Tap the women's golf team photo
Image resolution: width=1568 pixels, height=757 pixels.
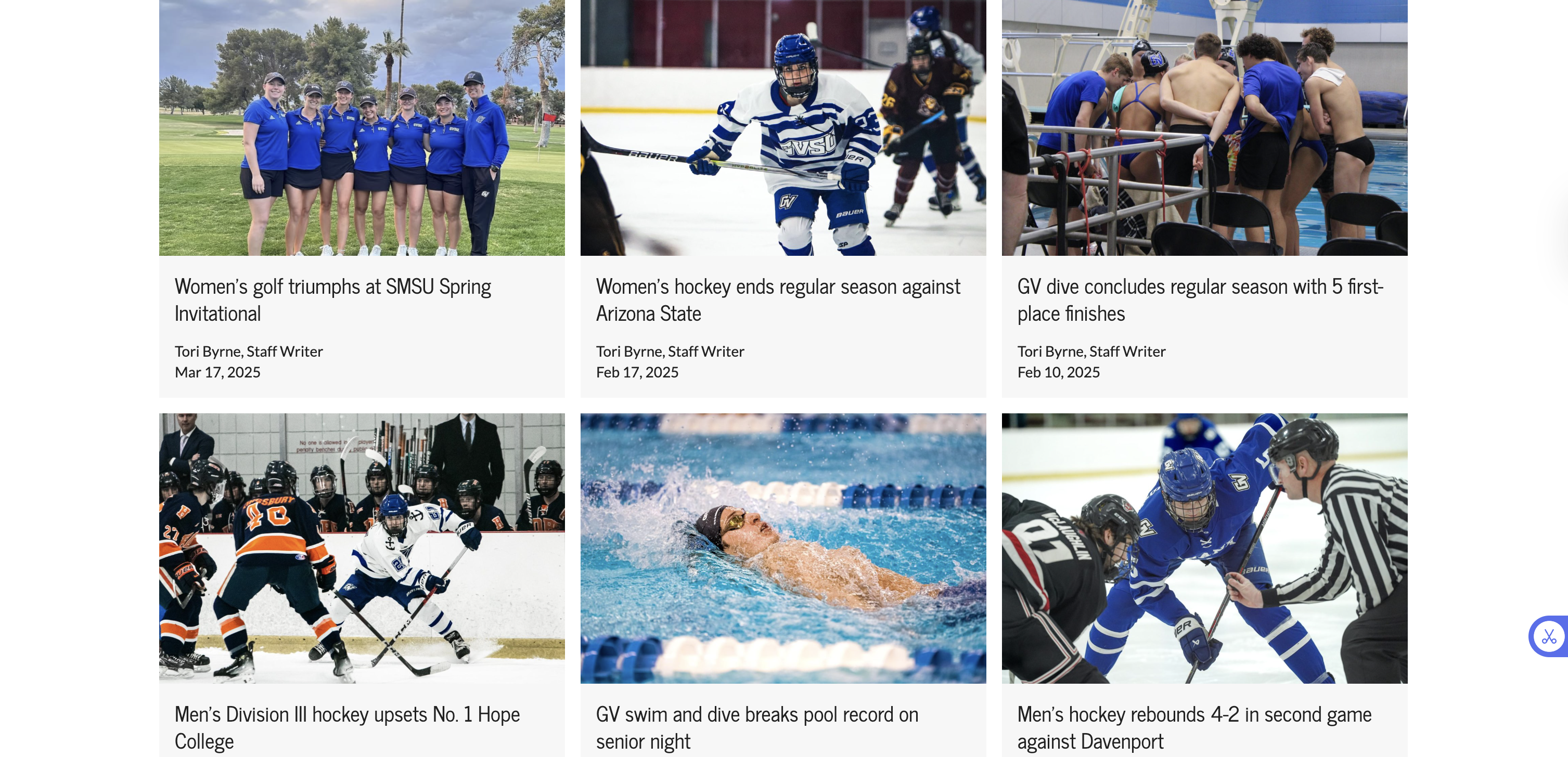(362, 128)
